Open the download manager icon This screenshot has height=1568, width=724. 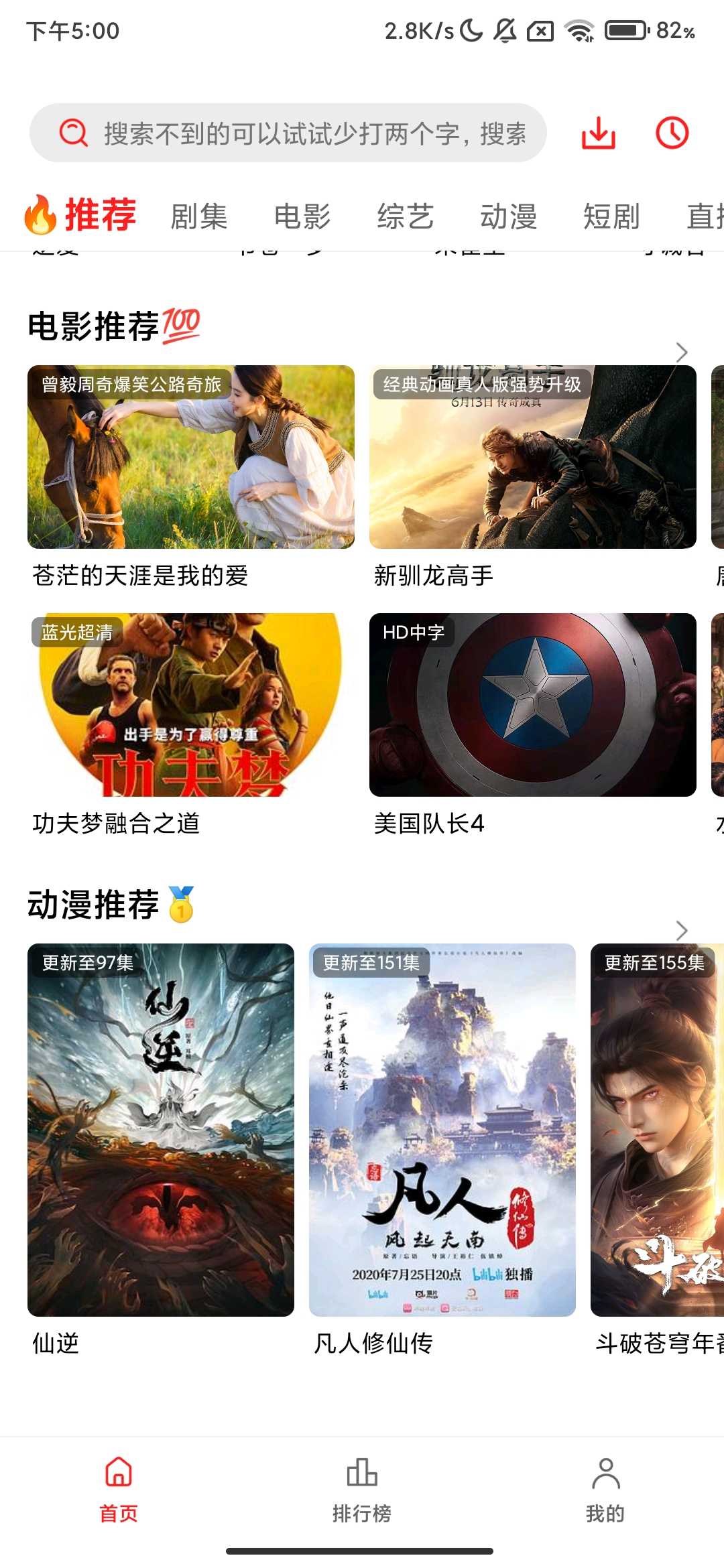click(x=599, y=133)
